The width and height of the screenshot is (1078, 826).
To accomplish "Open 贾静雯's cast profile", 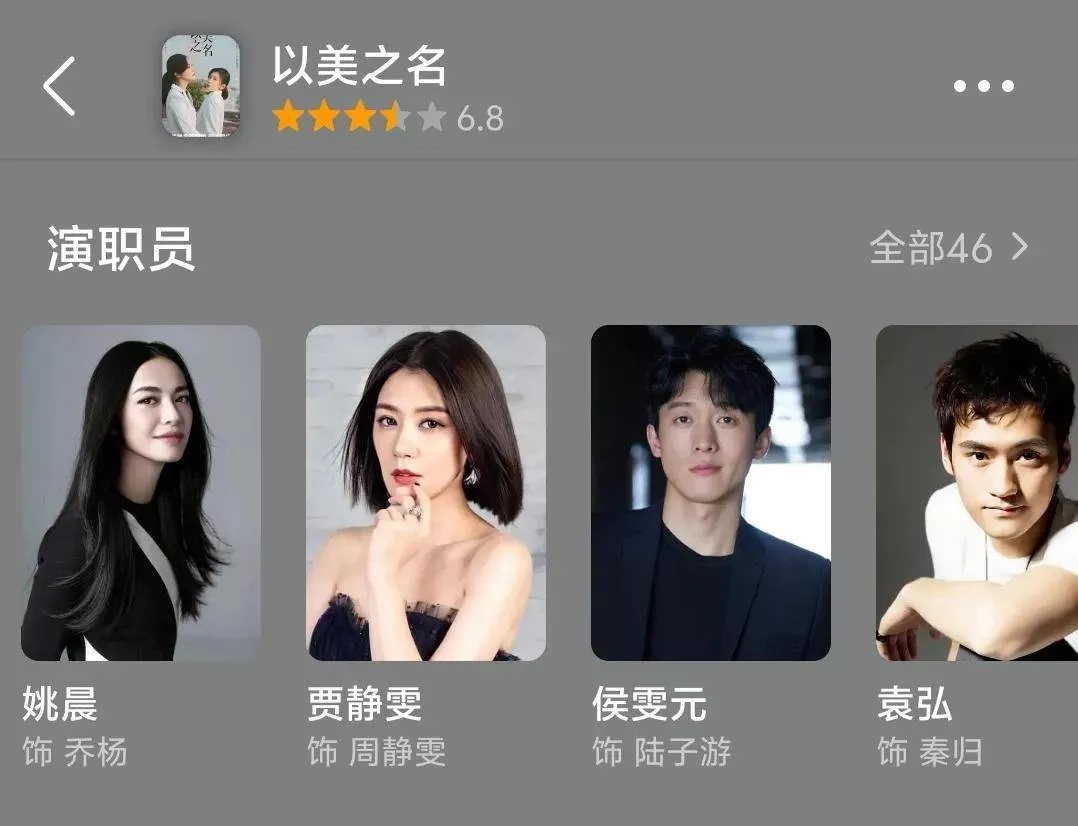I will click(x=426, y=493).
